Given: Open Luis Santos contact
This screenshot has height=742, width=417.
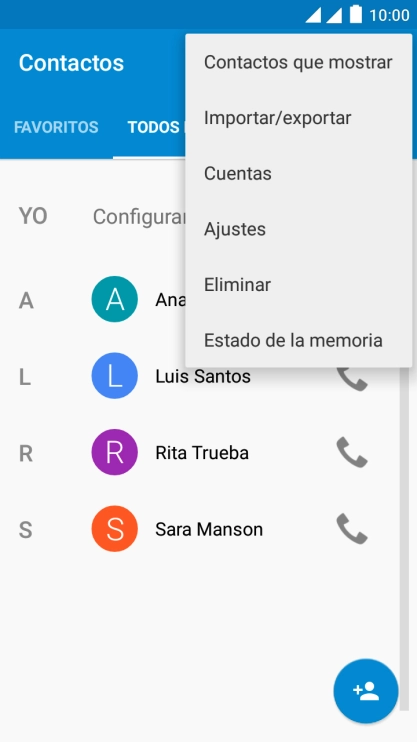Looking at the screenshot, I should pos(204,376).
